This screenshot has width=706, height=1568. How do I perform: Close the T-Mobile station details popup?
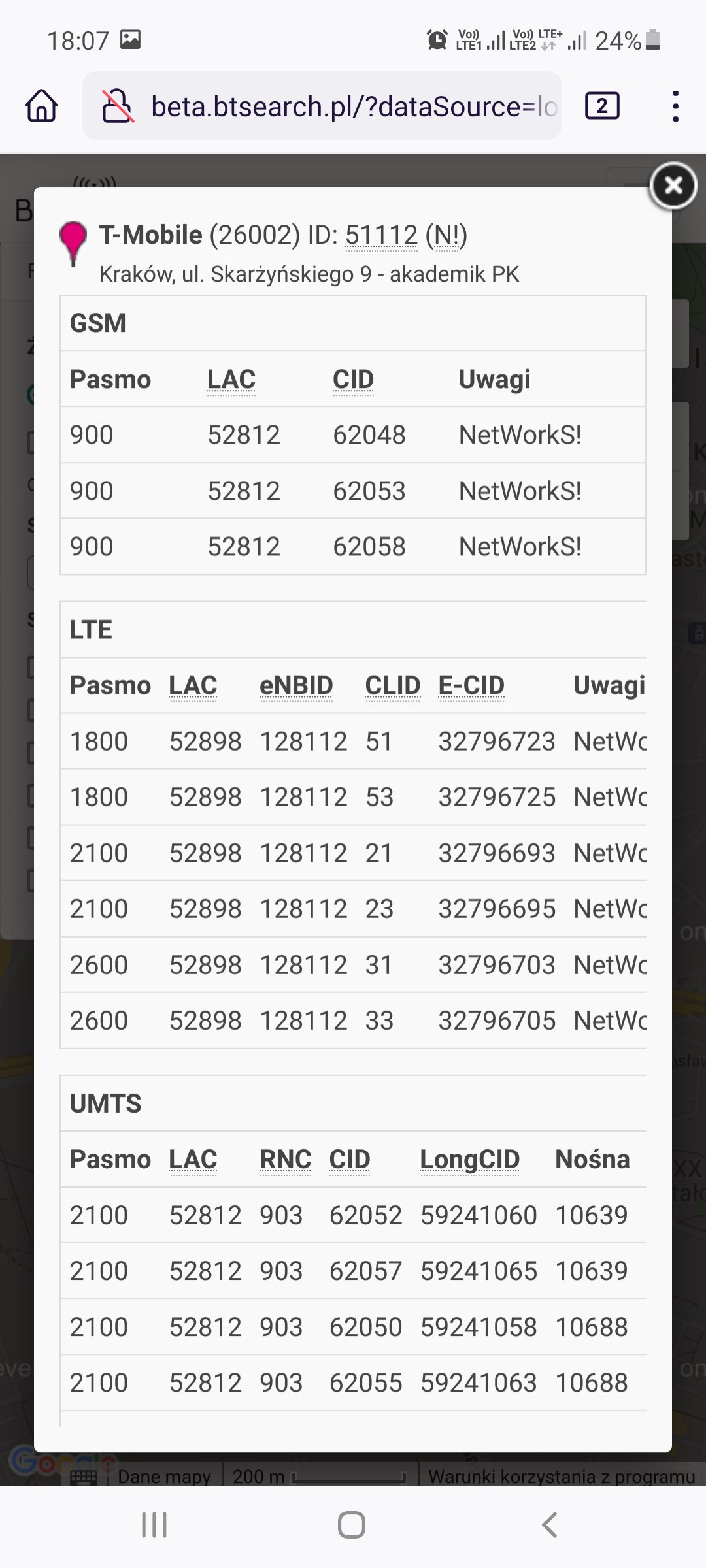(x=673, y=186)
